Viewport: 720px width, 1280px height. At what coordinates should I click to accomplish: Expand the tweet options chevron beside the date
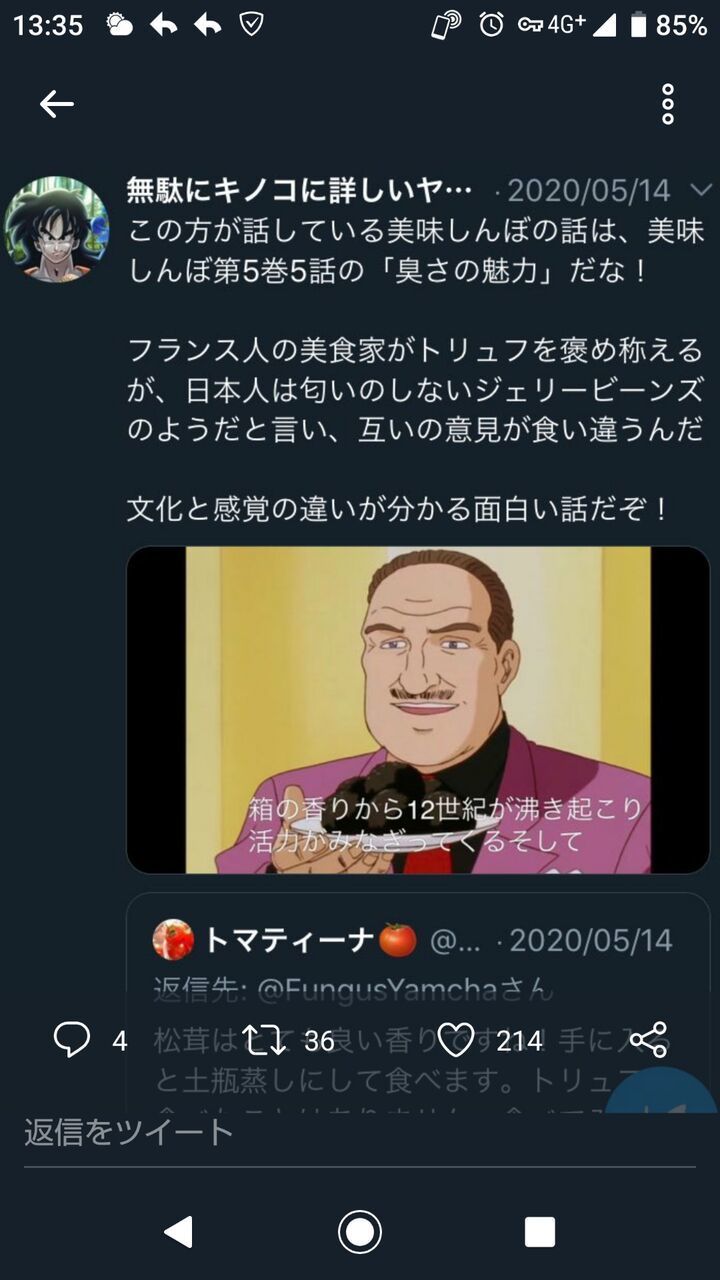click(x=702, y=190)
